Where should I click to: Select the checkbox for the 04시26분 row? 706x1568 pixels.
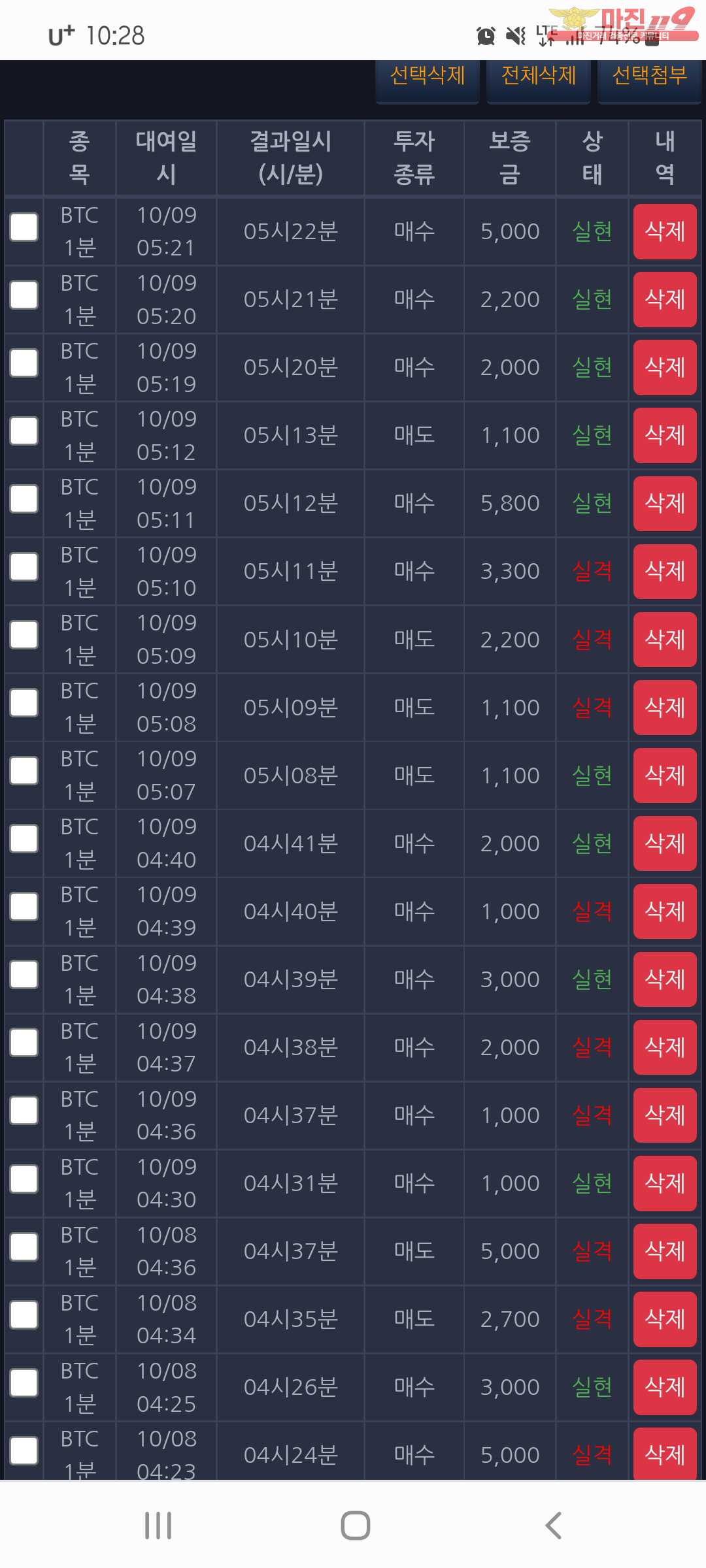[24, 1382]
